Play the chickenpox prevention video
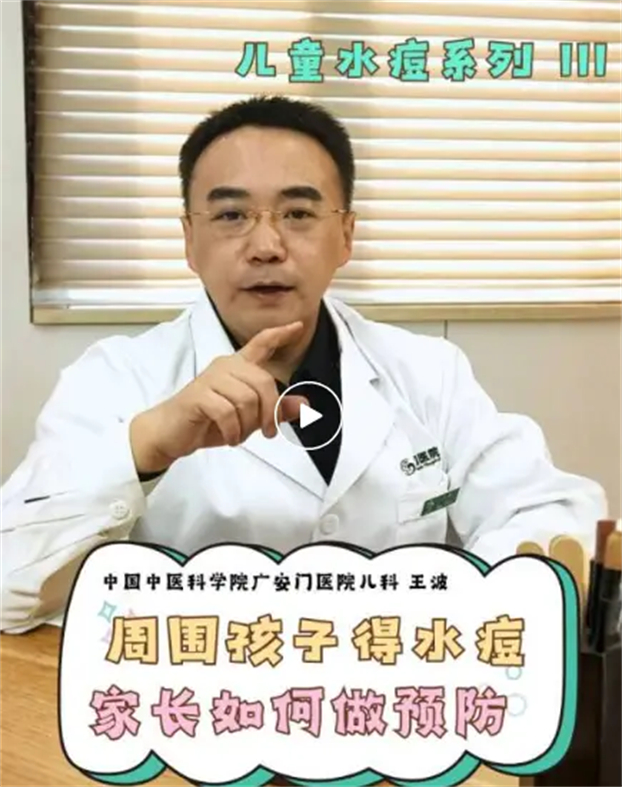Image resolution: width=622 pixels, height=787 pixels. [x=308, y=415]
